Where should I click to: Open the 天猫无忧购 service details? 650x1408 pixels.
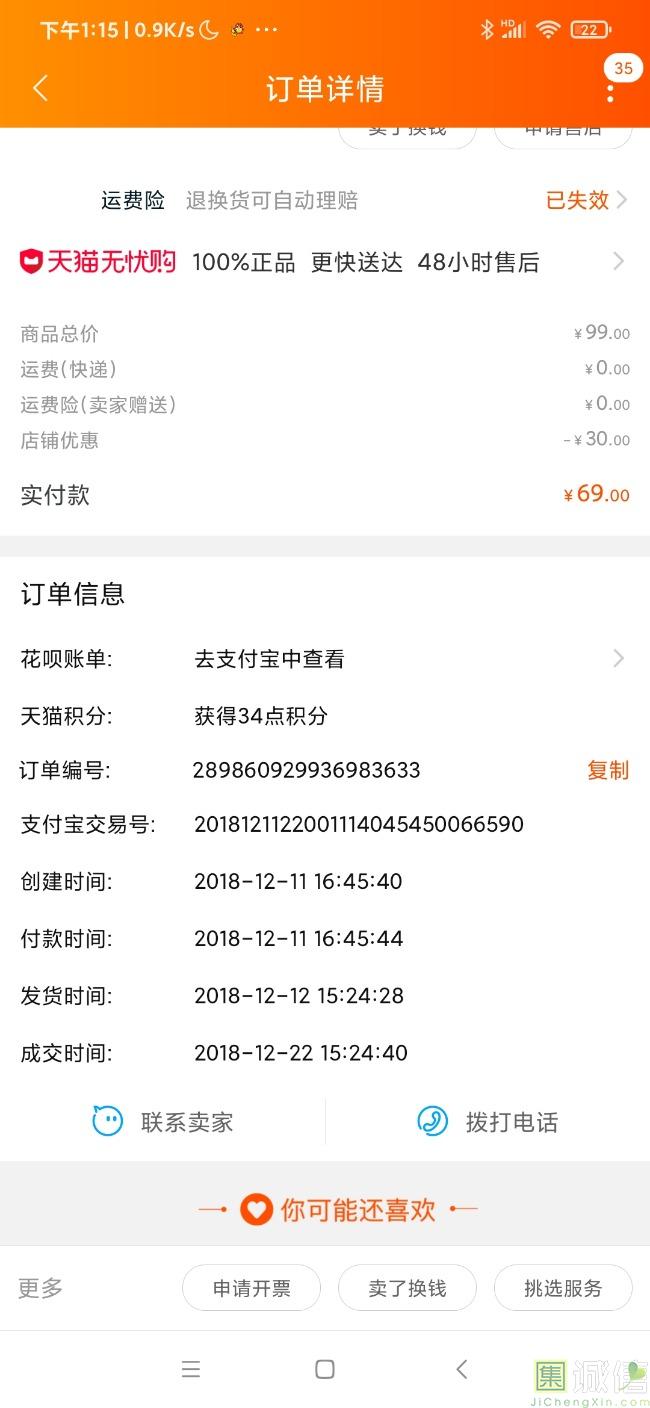[x=325, y=262]
